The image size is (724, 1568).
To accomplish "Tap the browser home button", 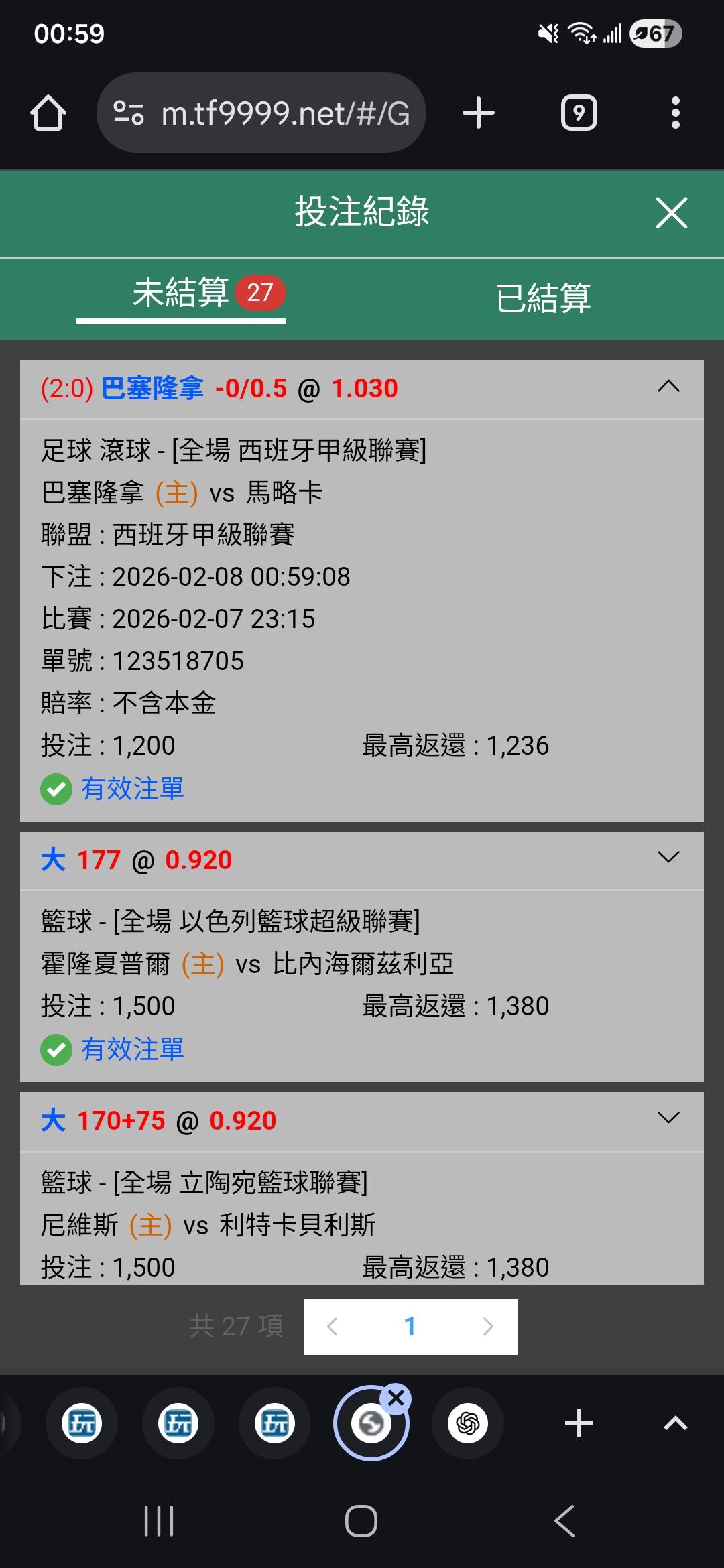I will pyautogui.click(x=48, y=113).
